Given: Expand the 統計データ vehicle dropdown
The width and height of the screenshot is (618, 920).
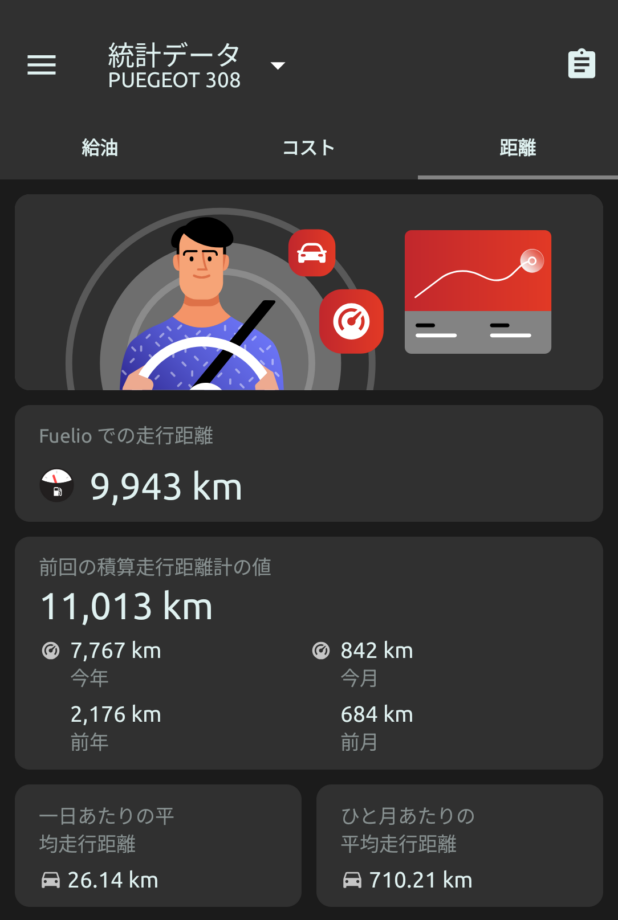Looking at the screenshot, I should 278,66.
